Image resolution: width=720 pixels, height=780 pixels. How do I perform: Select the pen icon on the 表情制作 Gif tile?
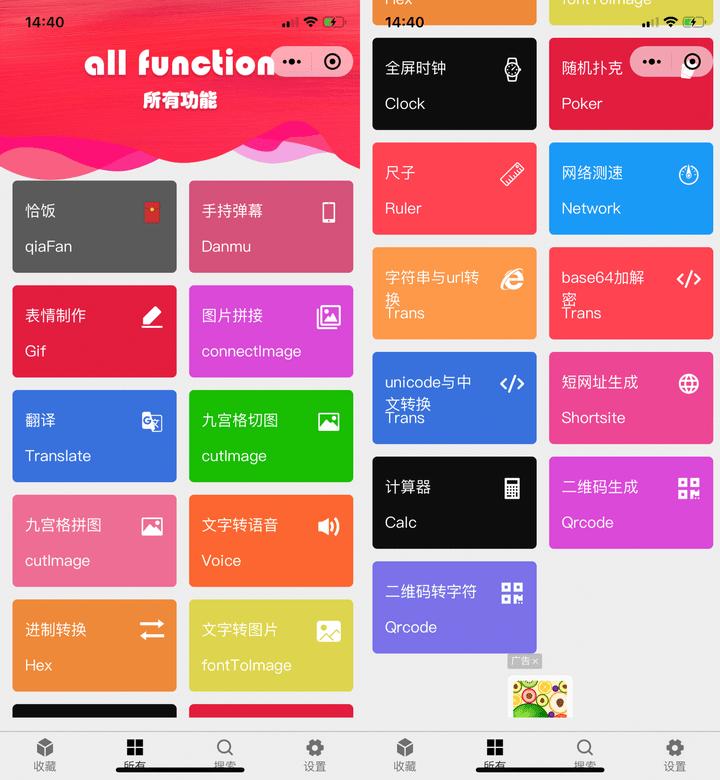151,315
